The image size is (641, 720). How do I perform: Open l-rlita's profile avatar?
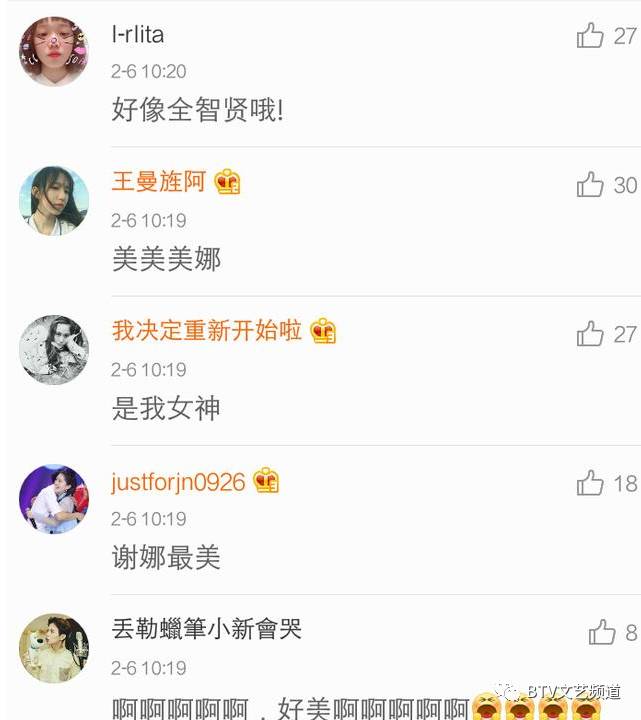pyautogui.click(x=54, y=51)
